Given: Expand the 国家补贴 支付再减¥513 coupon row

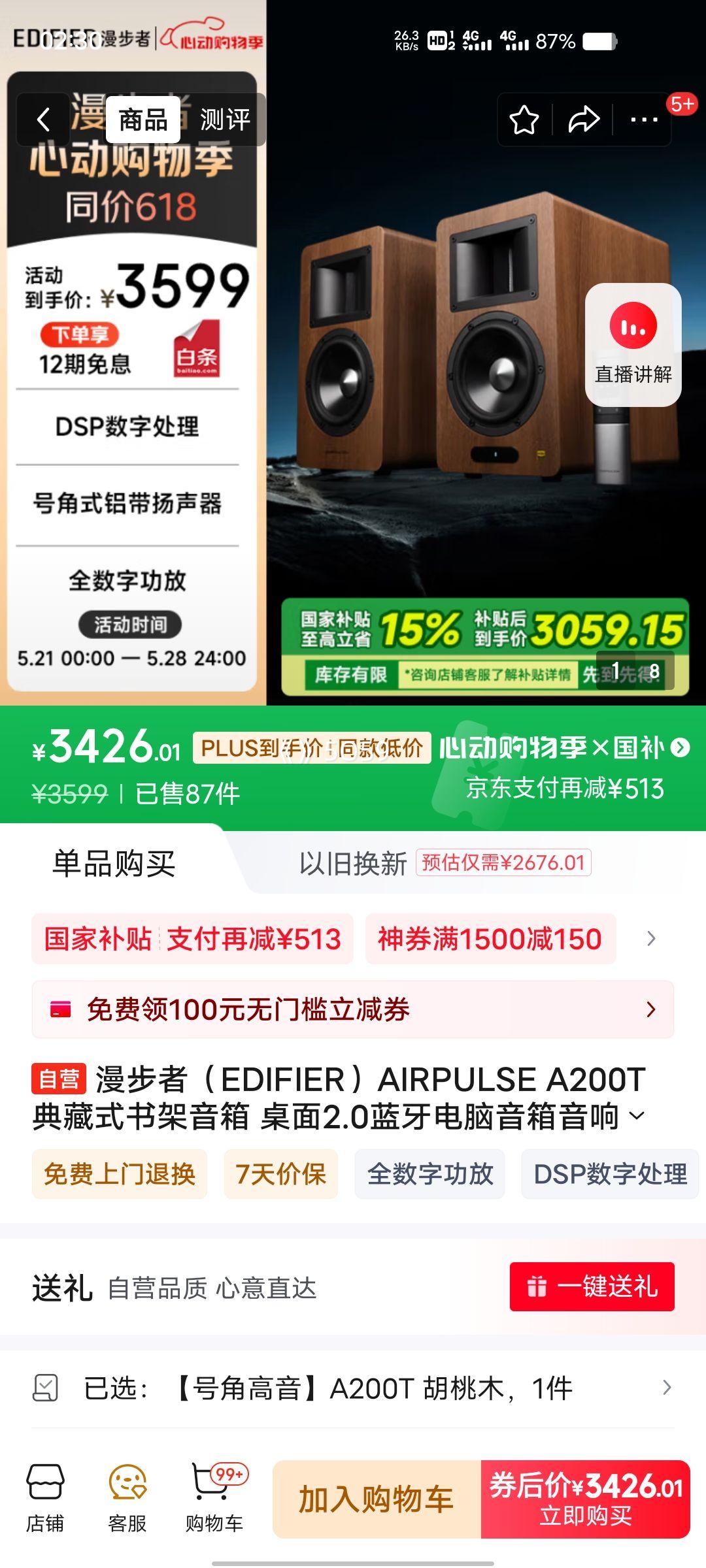Looking at the screenshot, I should click(x=193, y=939).
